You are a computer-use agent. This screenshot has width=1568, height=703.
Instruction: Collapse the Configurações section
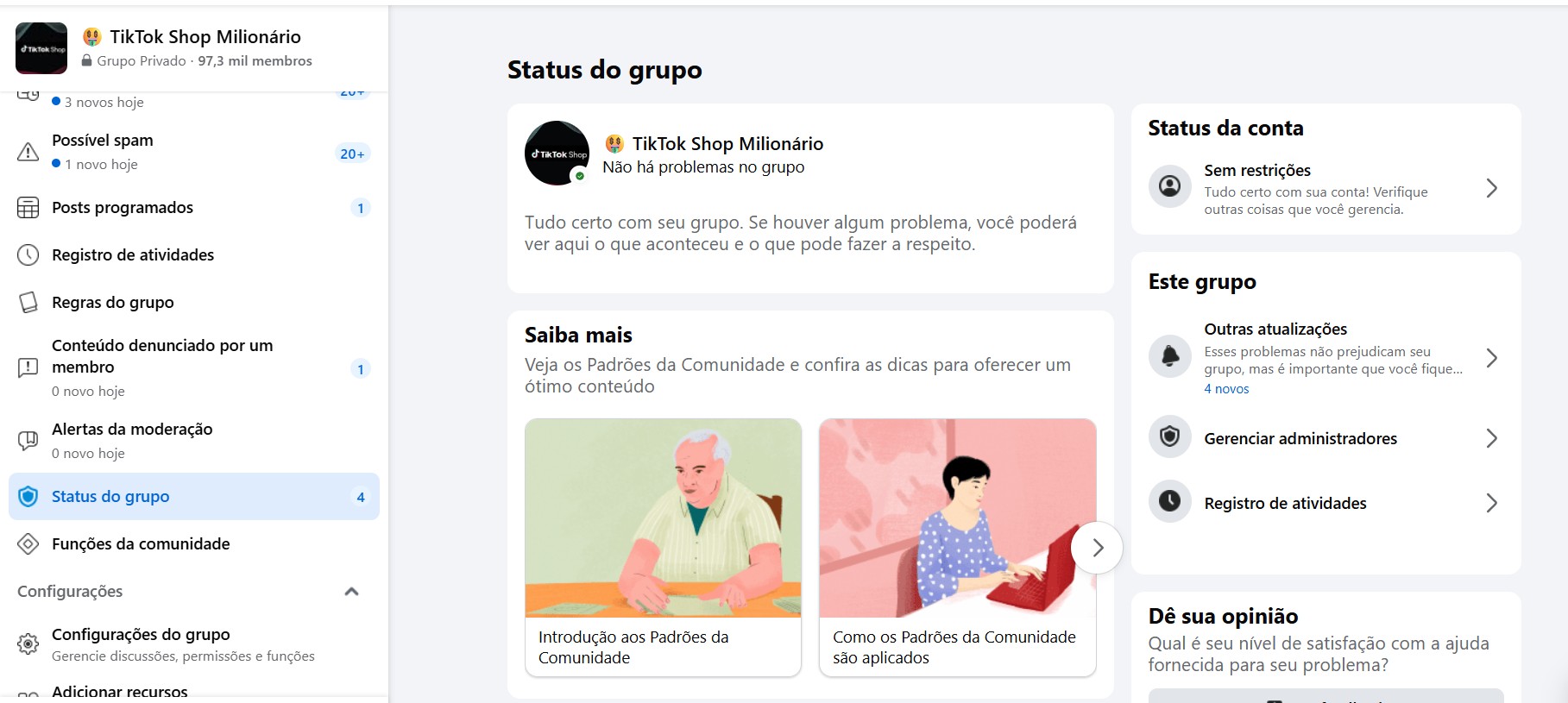pos(351,592)
